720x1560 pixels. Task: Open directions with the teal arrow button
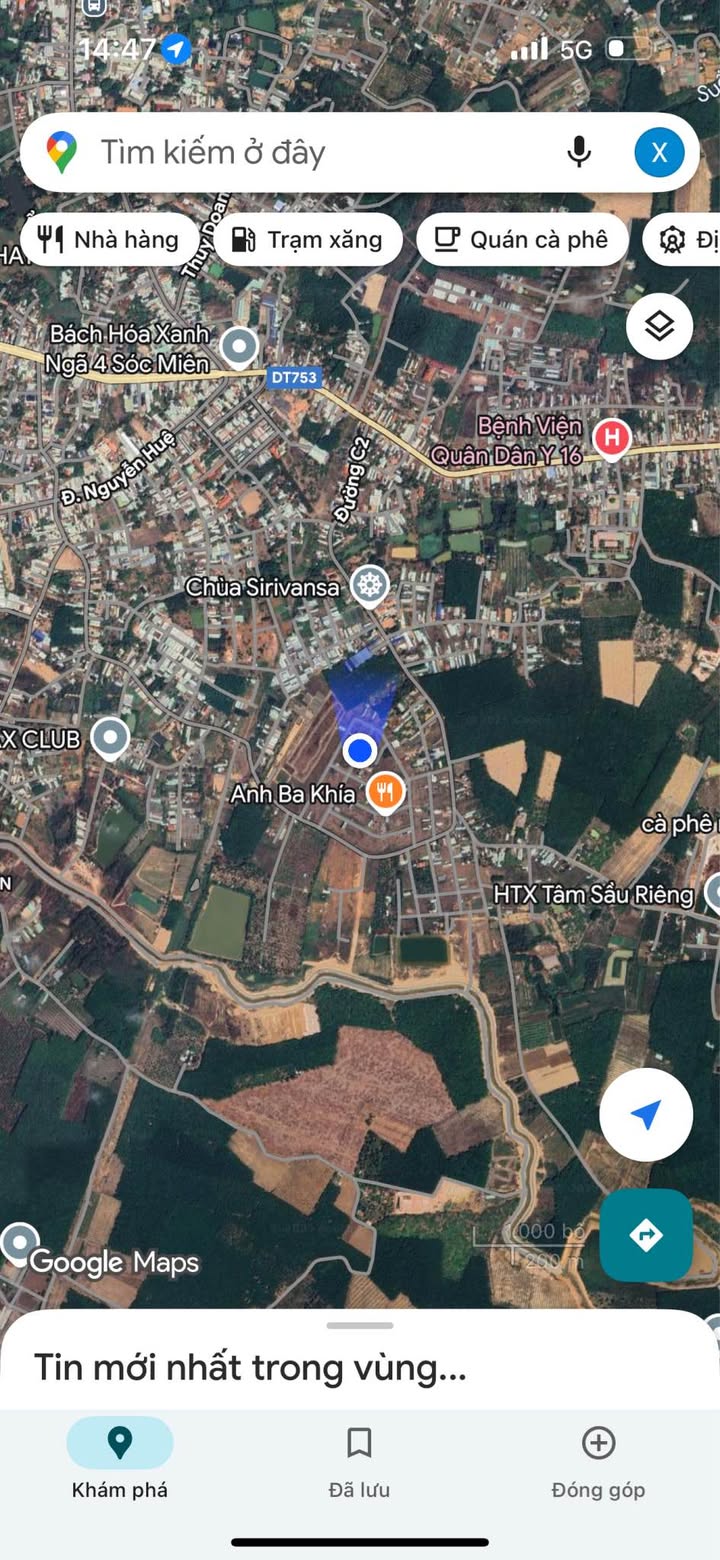point(646,1235)
